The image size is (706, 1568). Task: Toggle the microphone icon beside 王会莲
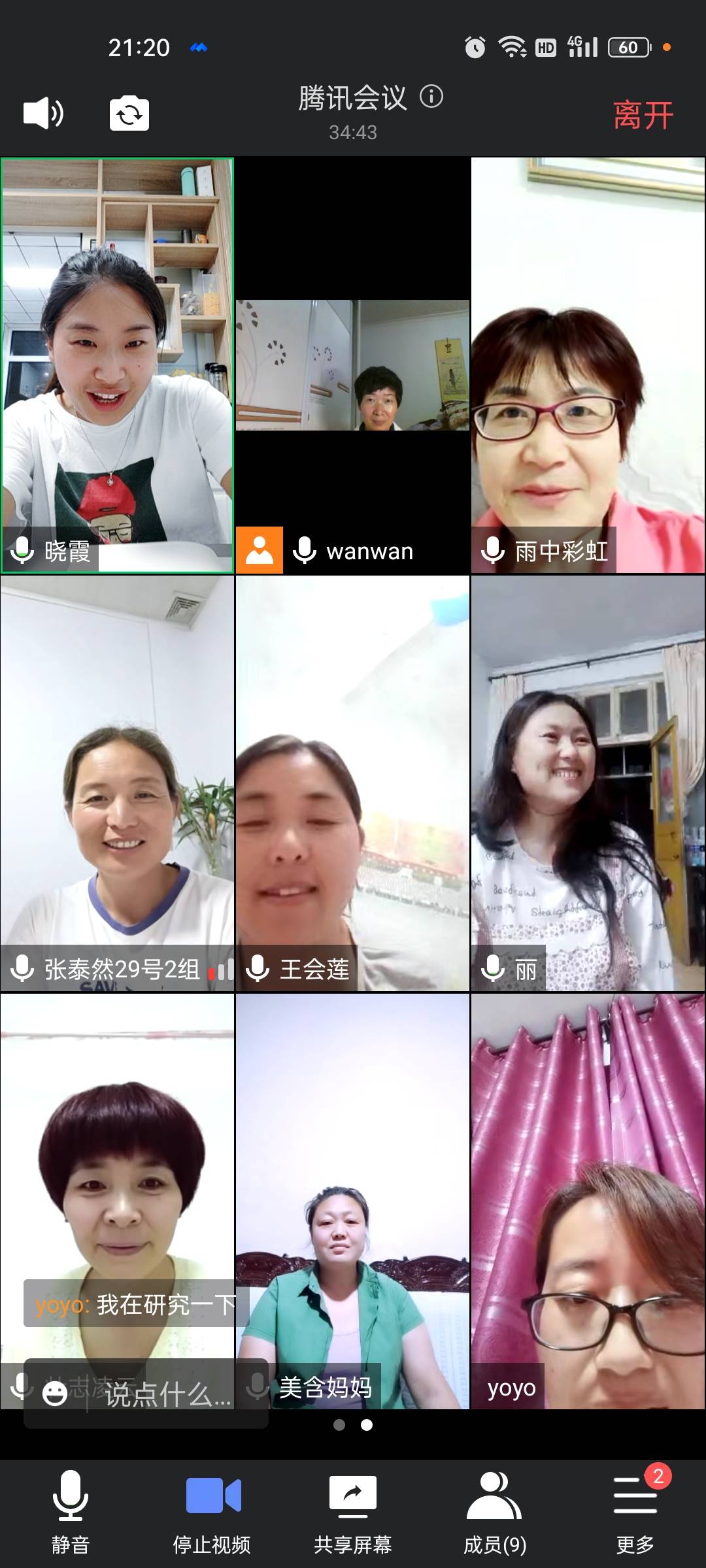click(x=258, y=970)
